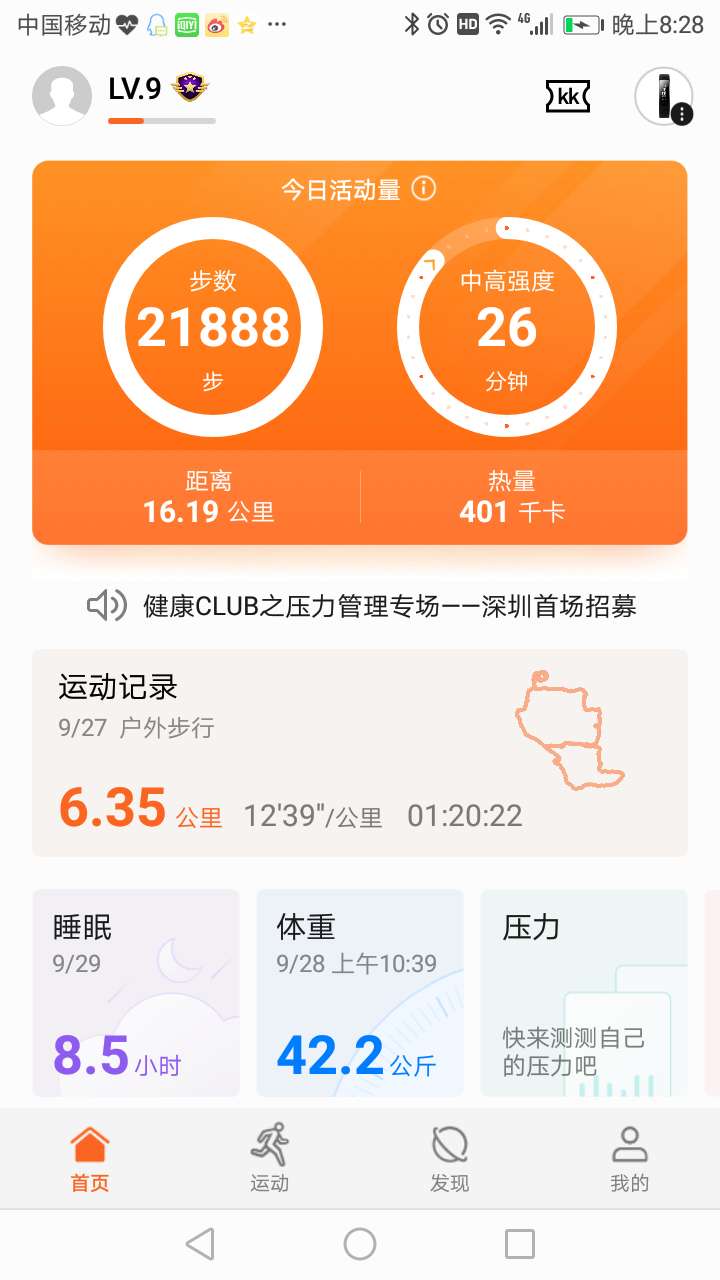Viewport: 720px width, 1280px height.
Task: Open the user profile avatar
Action: tap(62, 97)
